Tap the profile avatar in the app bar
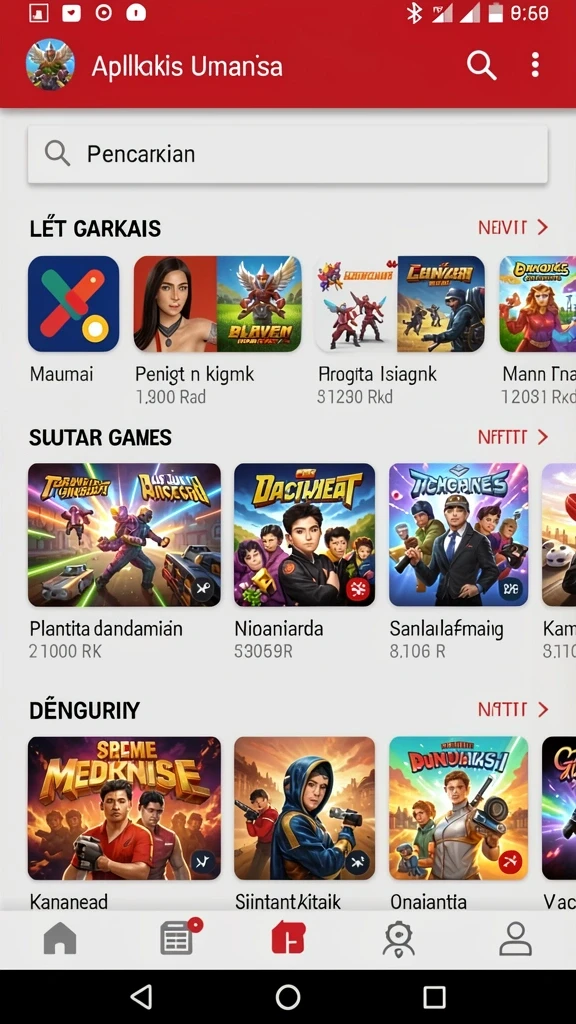 click(x=50, y=65)
